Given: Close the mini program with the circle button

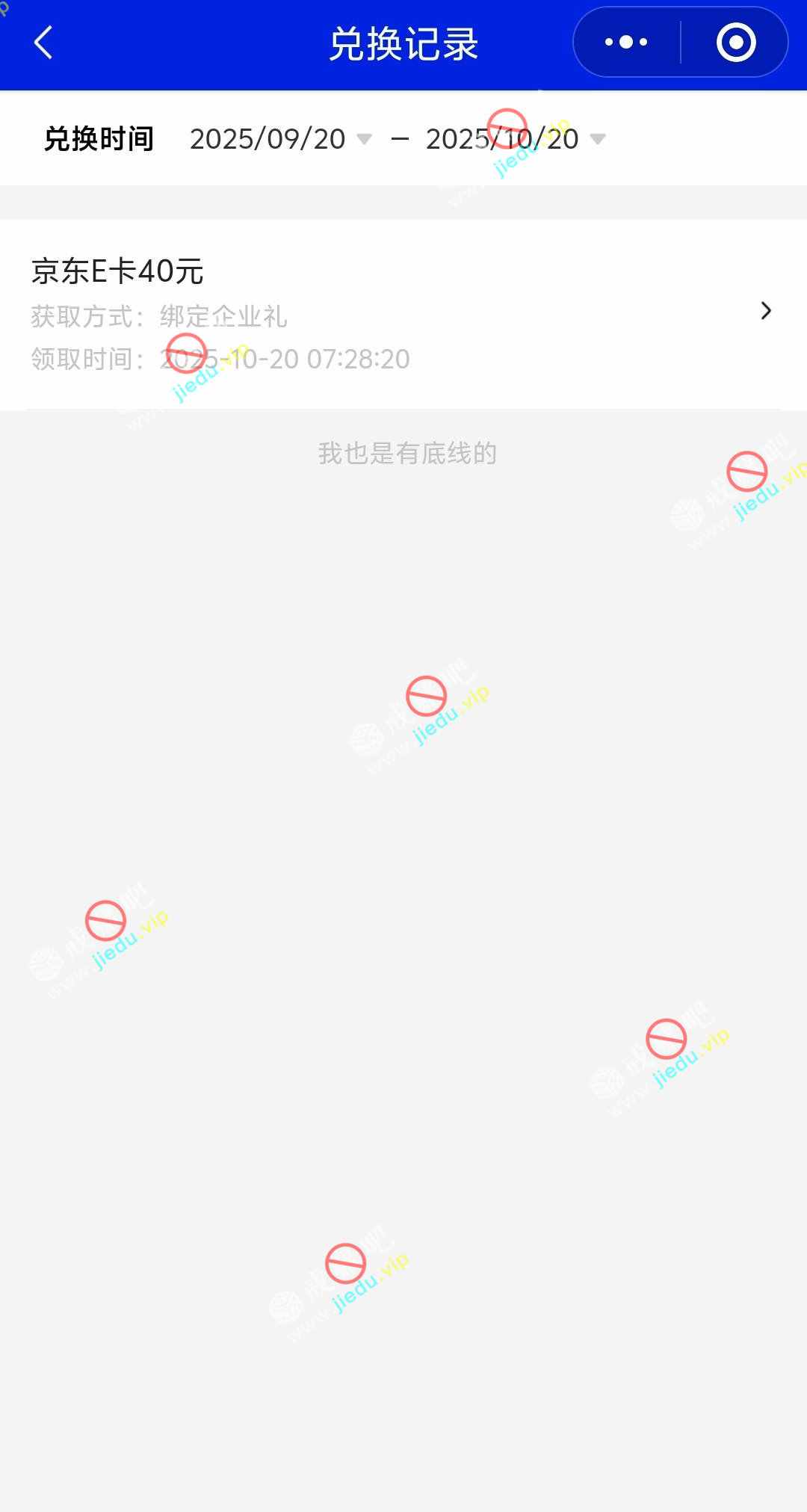Looking at the screenshot, I should click(735, 43).
